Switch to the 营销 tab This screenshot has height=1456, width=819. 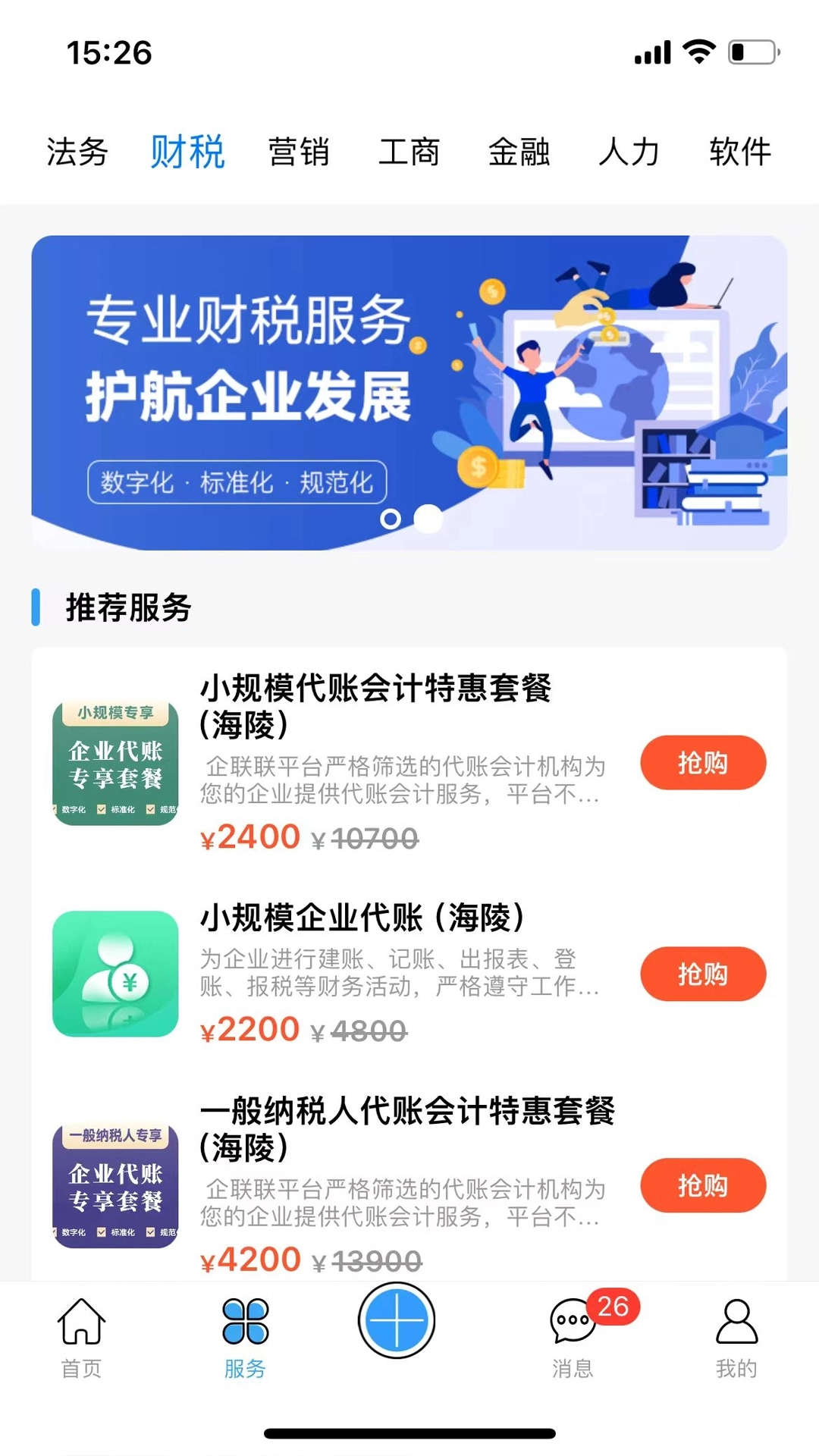point(298,152)
